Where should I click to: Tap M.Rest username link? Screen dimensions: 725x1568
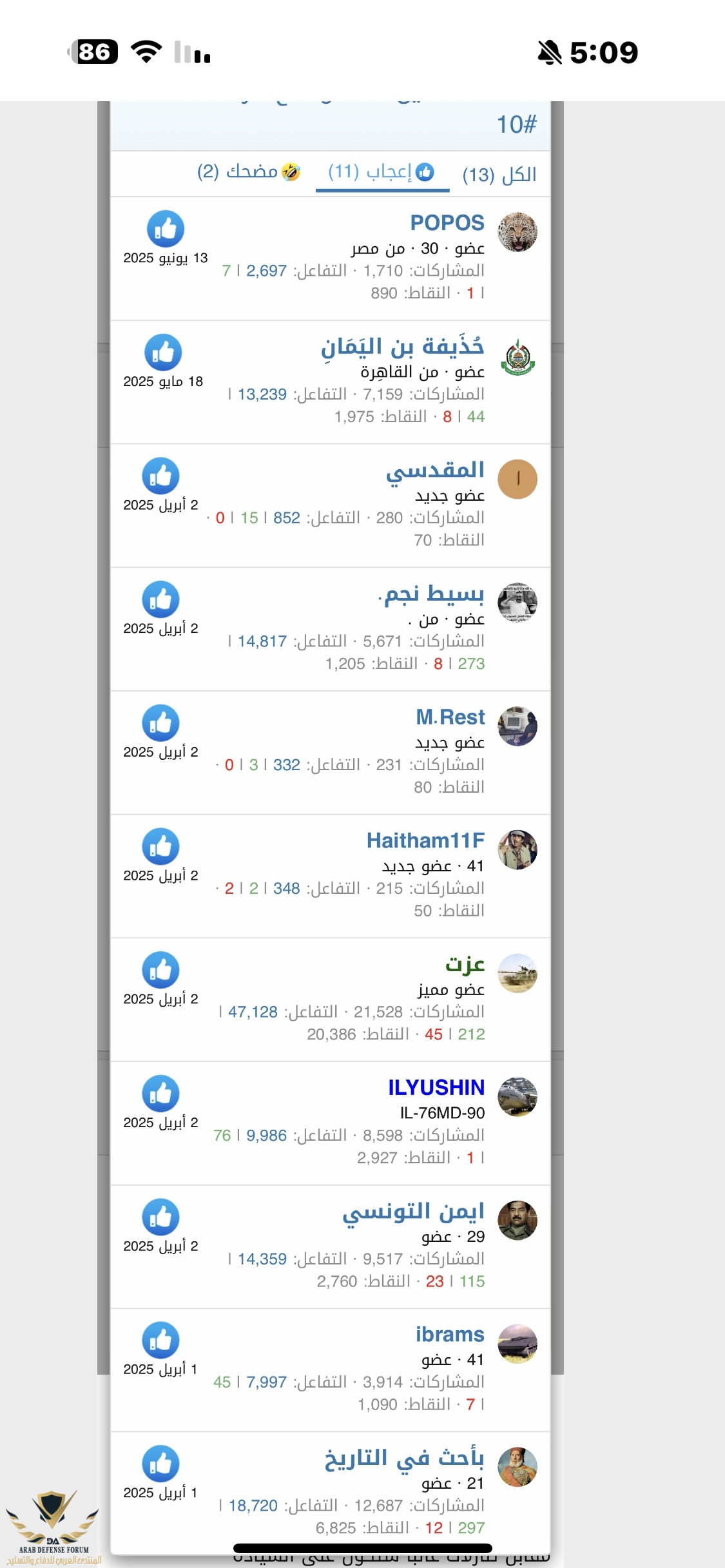(450, 717)
